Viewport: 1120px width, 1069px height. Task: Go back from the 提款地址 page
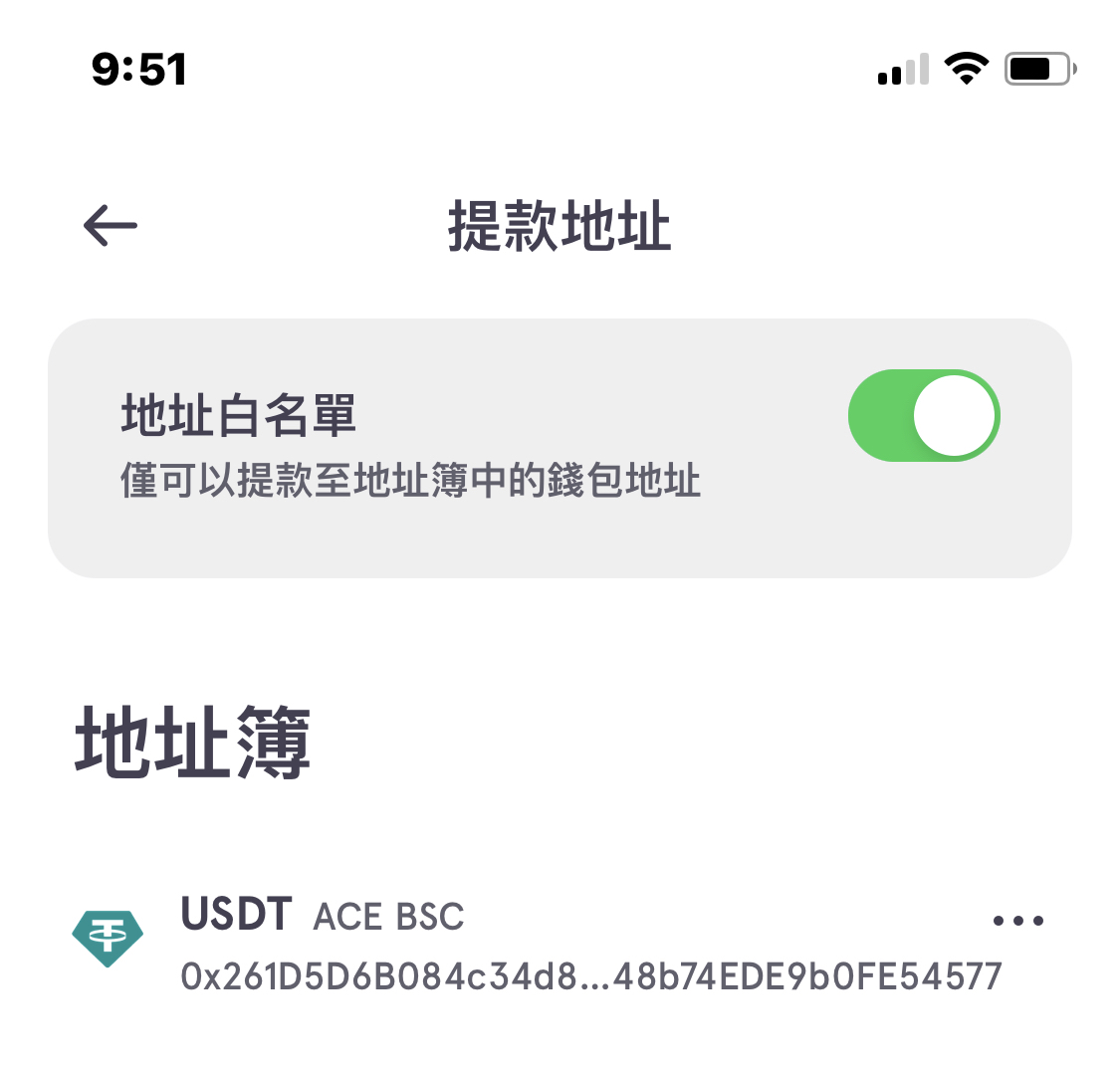pyautogui.click(x=110, y=226)
